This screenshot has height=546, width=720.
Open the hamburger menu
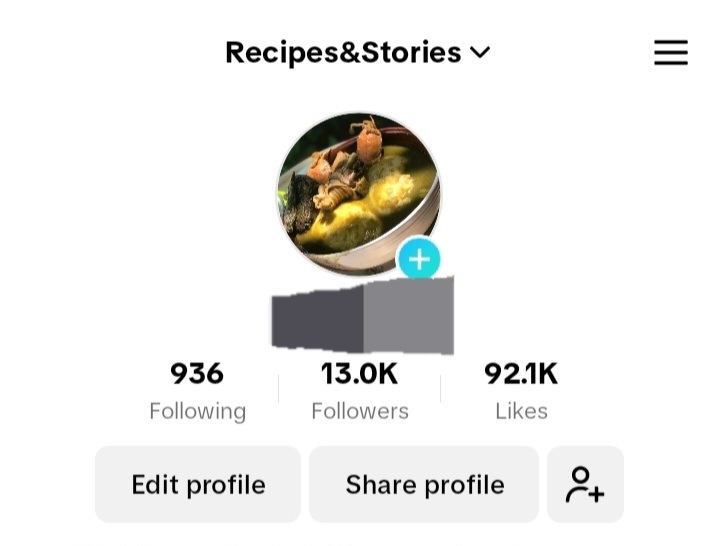pos(671,53)
